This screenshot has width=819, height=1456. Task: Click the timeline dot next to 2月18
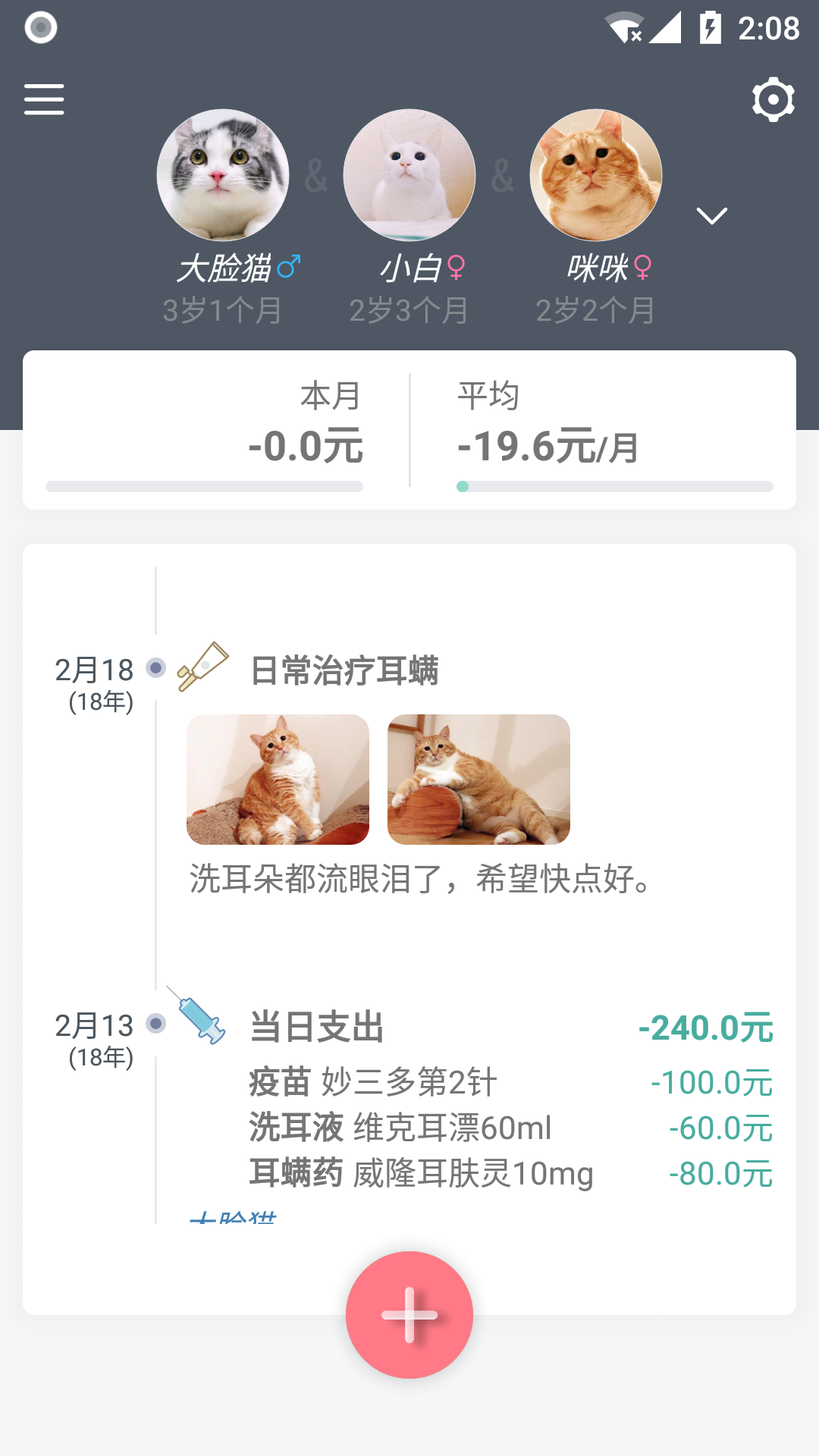[x=155, y=667]
